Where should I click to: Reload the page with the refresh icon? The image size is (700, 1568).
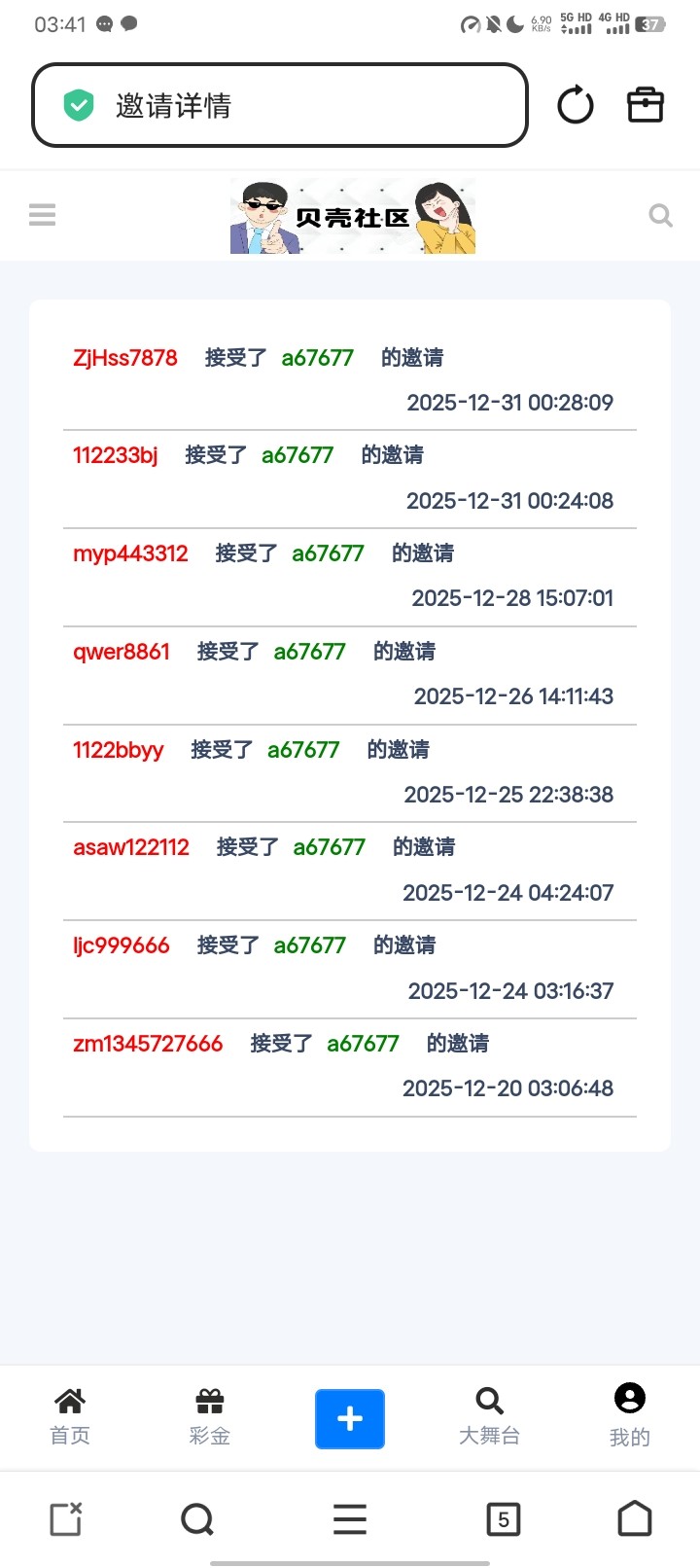(576, 105)
